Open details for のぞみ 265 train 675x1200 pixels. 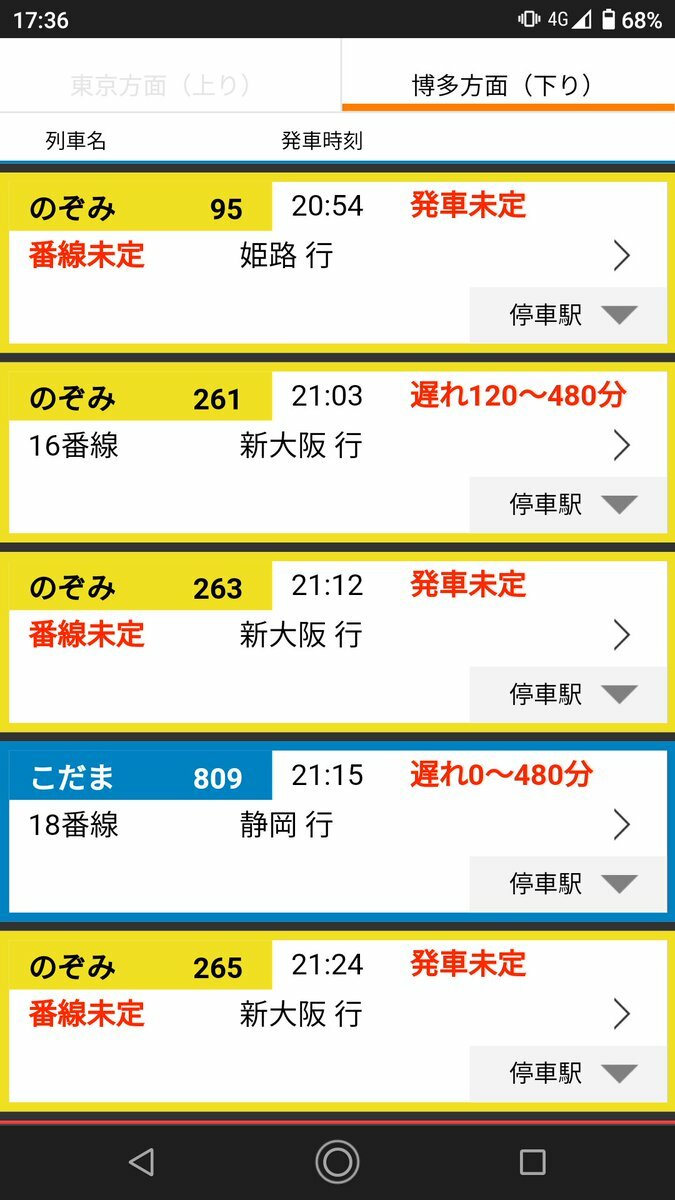pos(621,1015)
